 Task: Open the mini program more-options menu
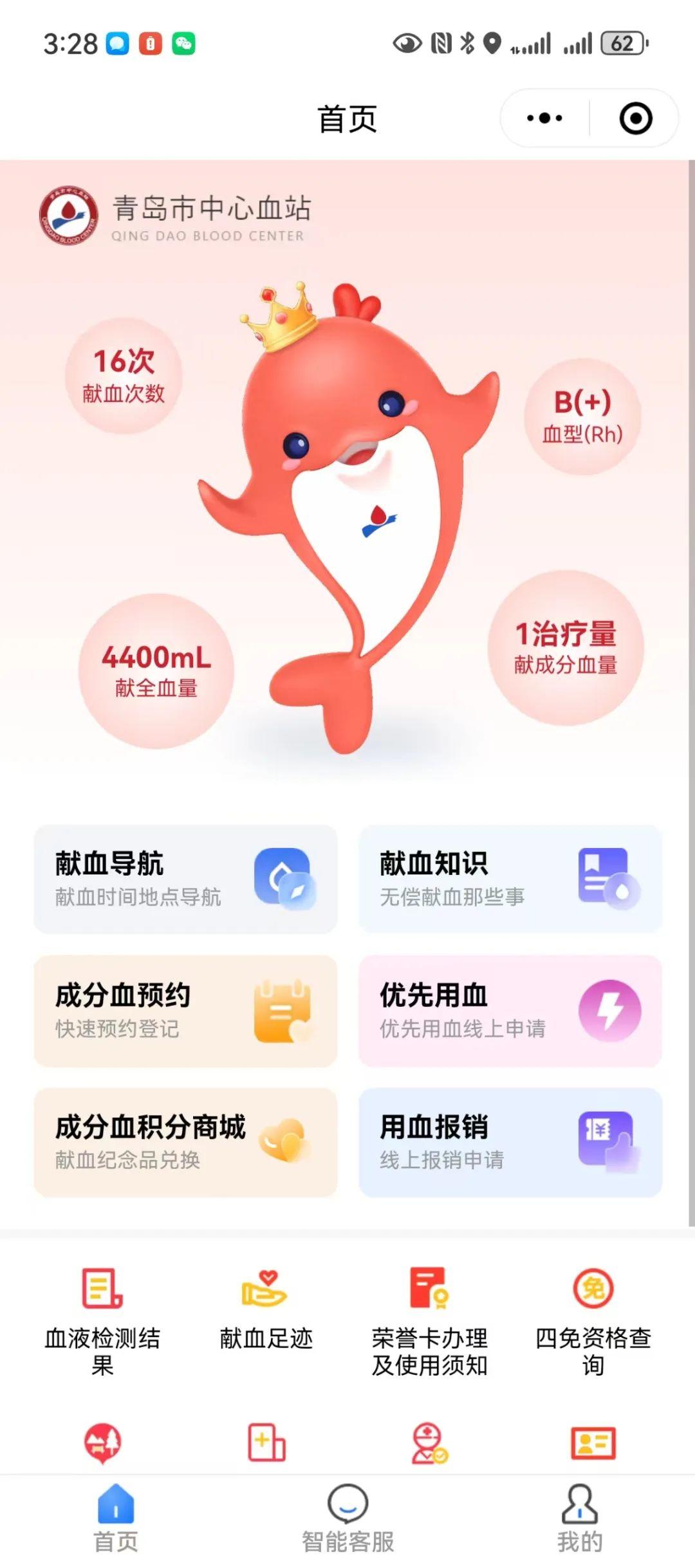tap(544, 118)
